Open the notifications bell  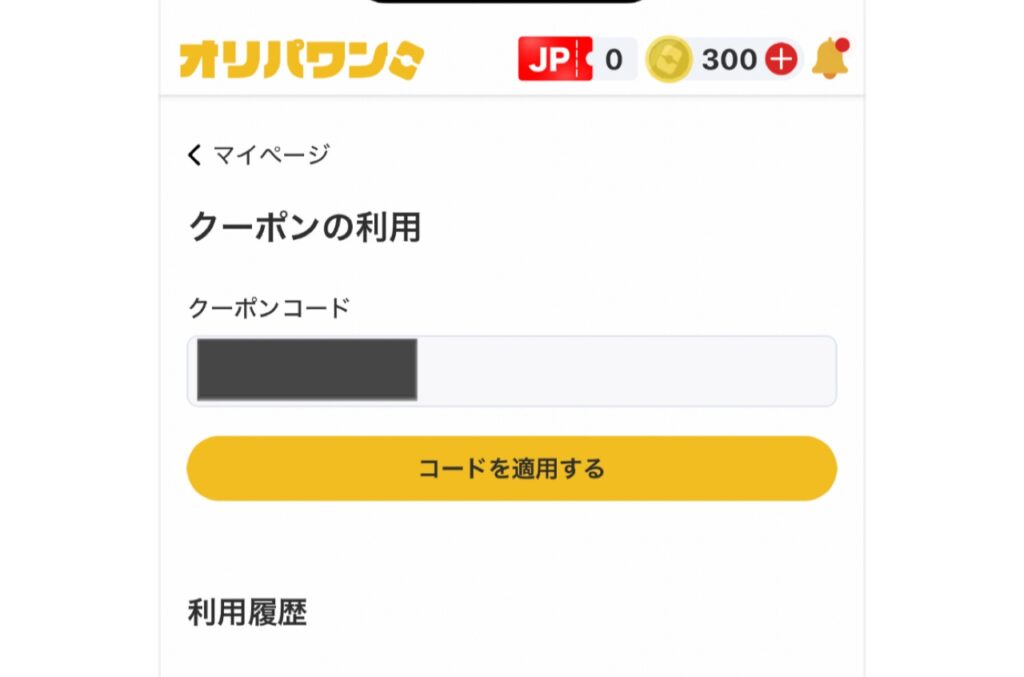click(829, 59)
